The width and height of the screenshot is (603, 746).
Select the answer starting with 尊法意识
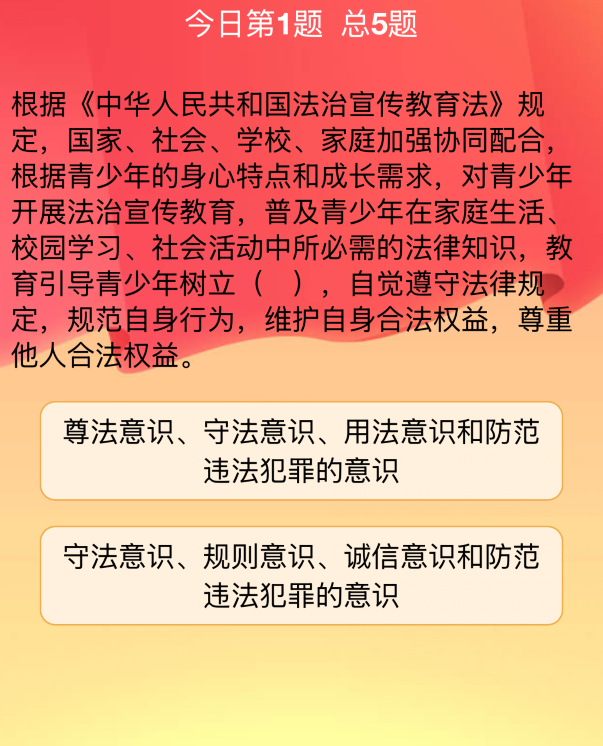click(x=301, y=451)
